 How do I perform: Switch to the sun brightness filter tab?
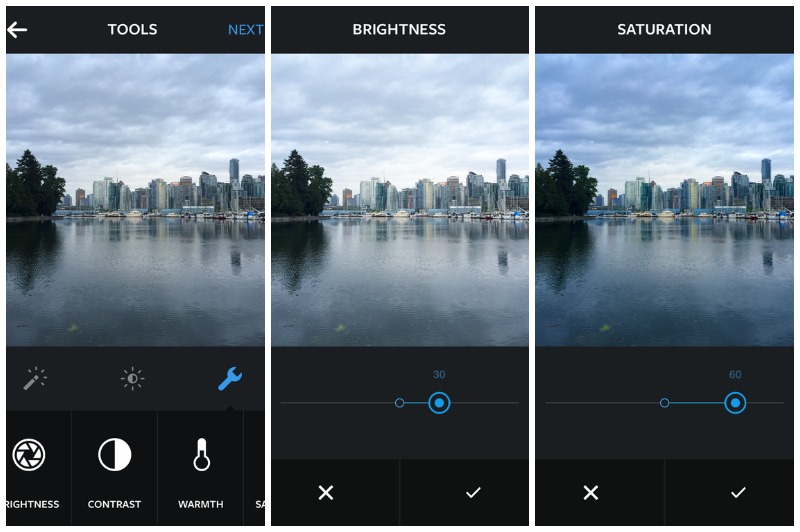click(x=132, y=378)
